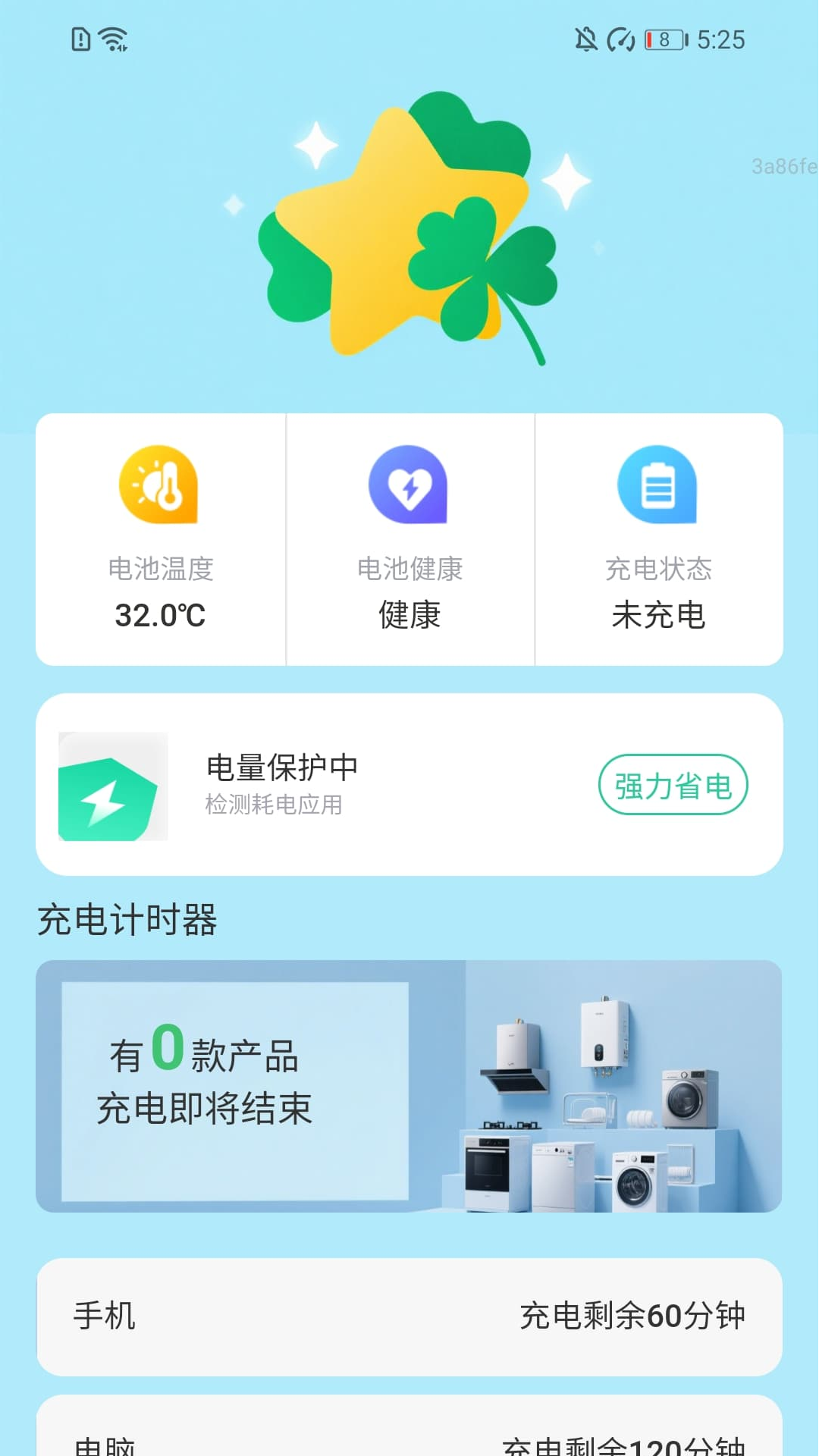819x1456 pixels.
Task: Tap the blue charging status battery icon
Action: (x=659, y=485)
